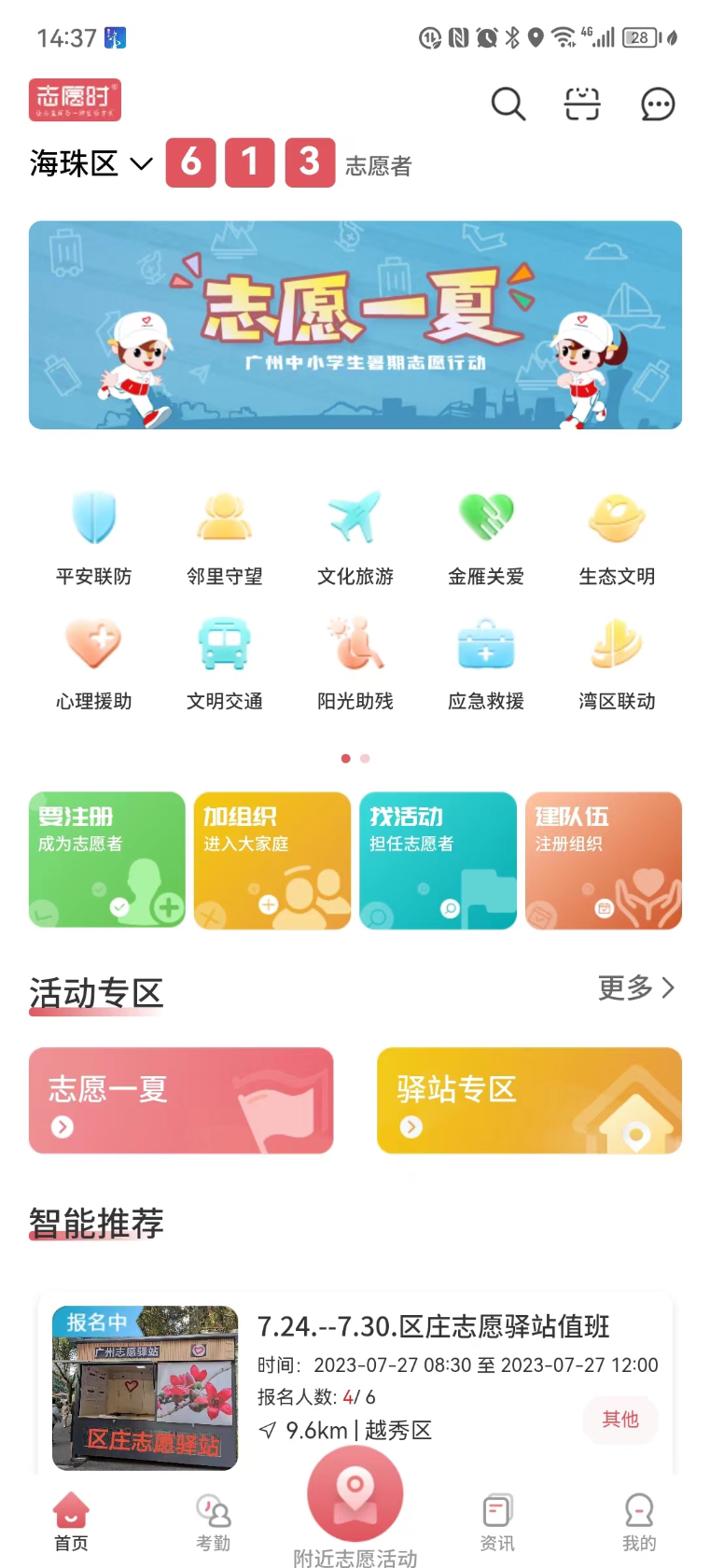Image resolution: width=710 pixels, height=1568 pixels.
Task: Open the 志愿一夏 activity zone card
Action: click(x=181, y=1100)
